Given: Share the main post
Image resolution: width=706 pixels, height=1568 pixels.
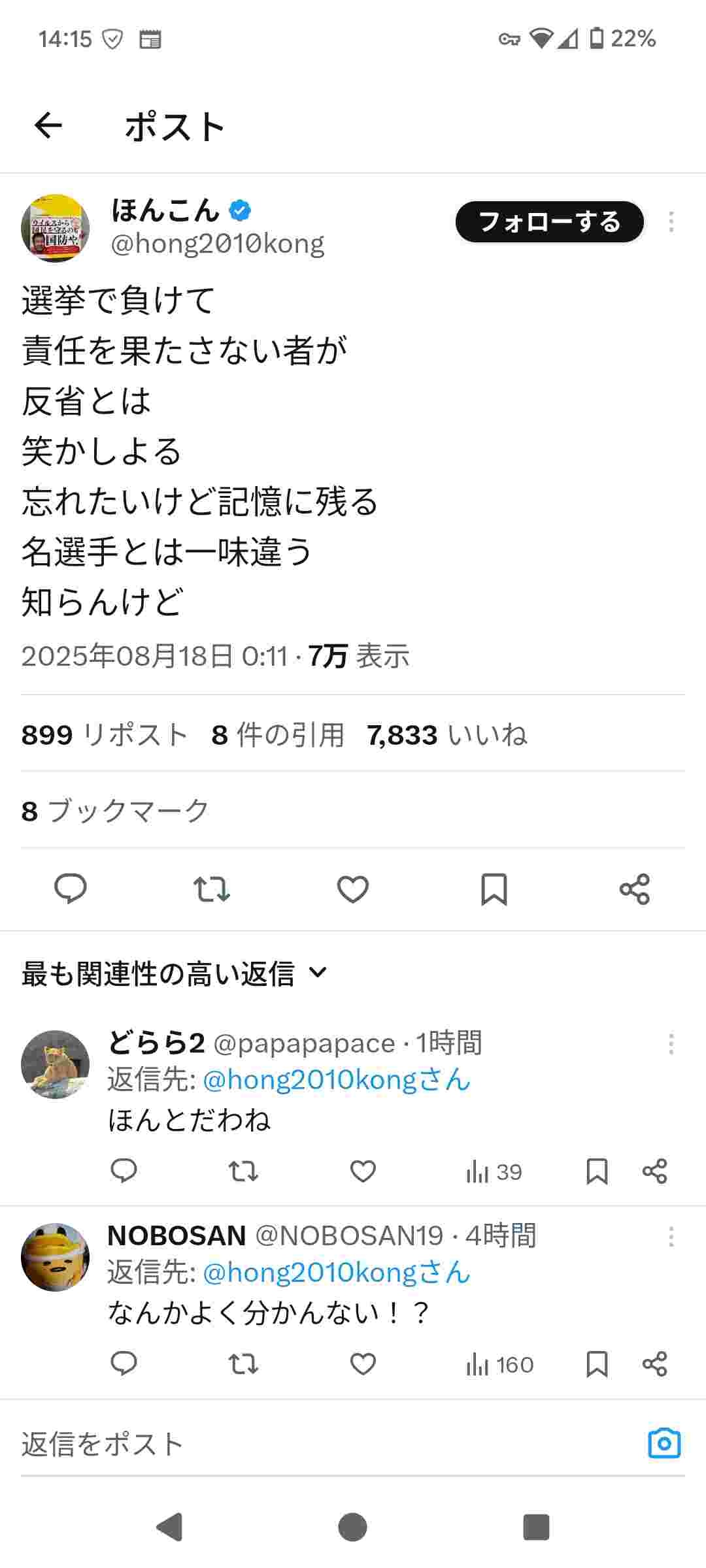Looking at the screenshot, I should [x=635, y=889].
